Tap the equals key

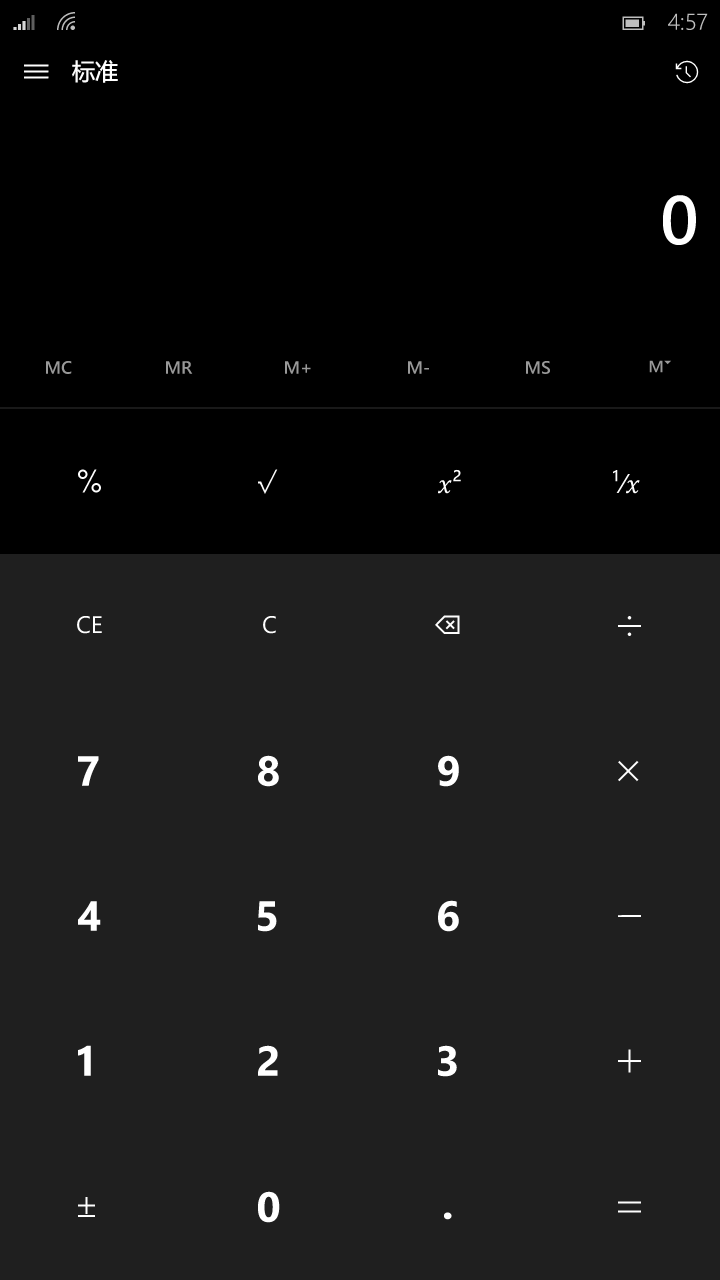tap(629, 1207)
